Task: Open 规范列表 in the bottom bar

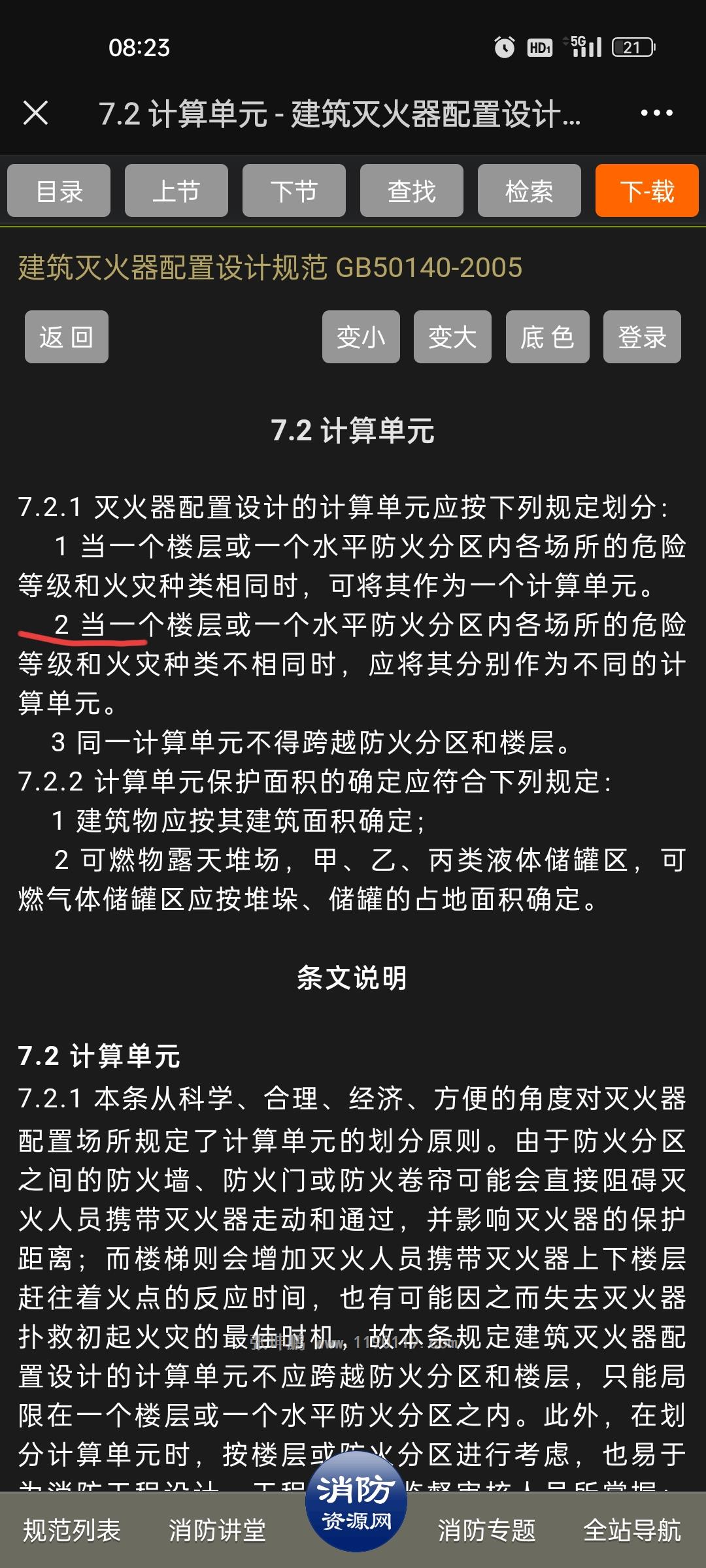Action: click(x=72, y=1530)
